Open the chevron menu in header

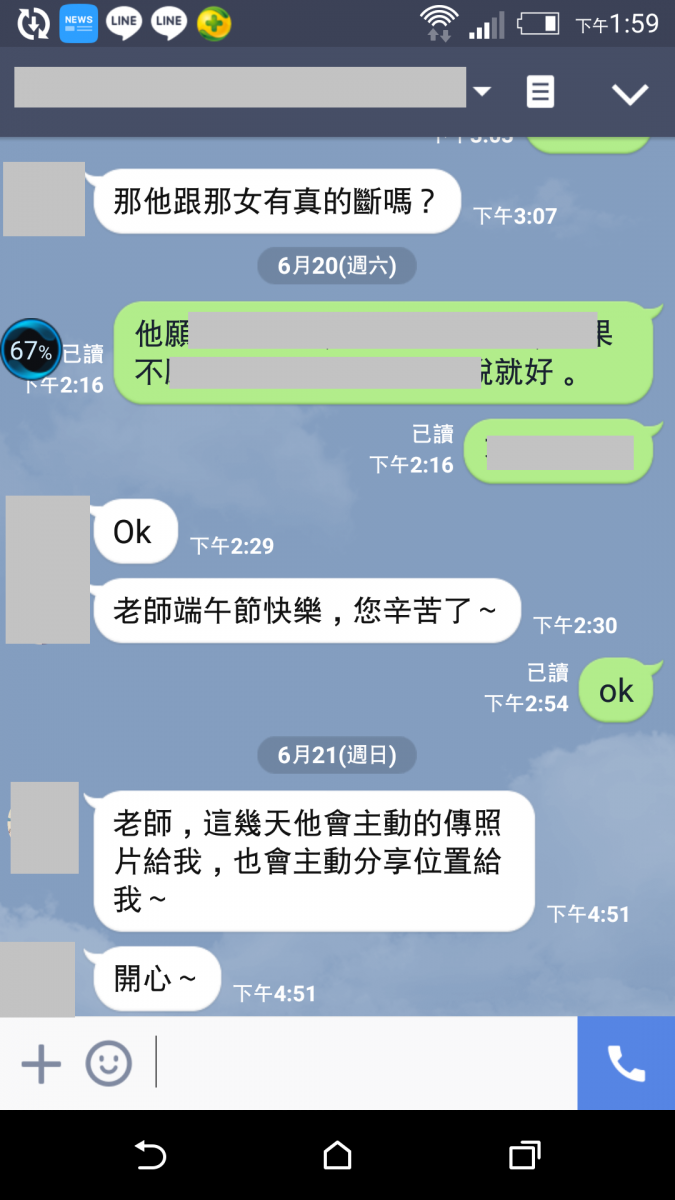(630, 94)
